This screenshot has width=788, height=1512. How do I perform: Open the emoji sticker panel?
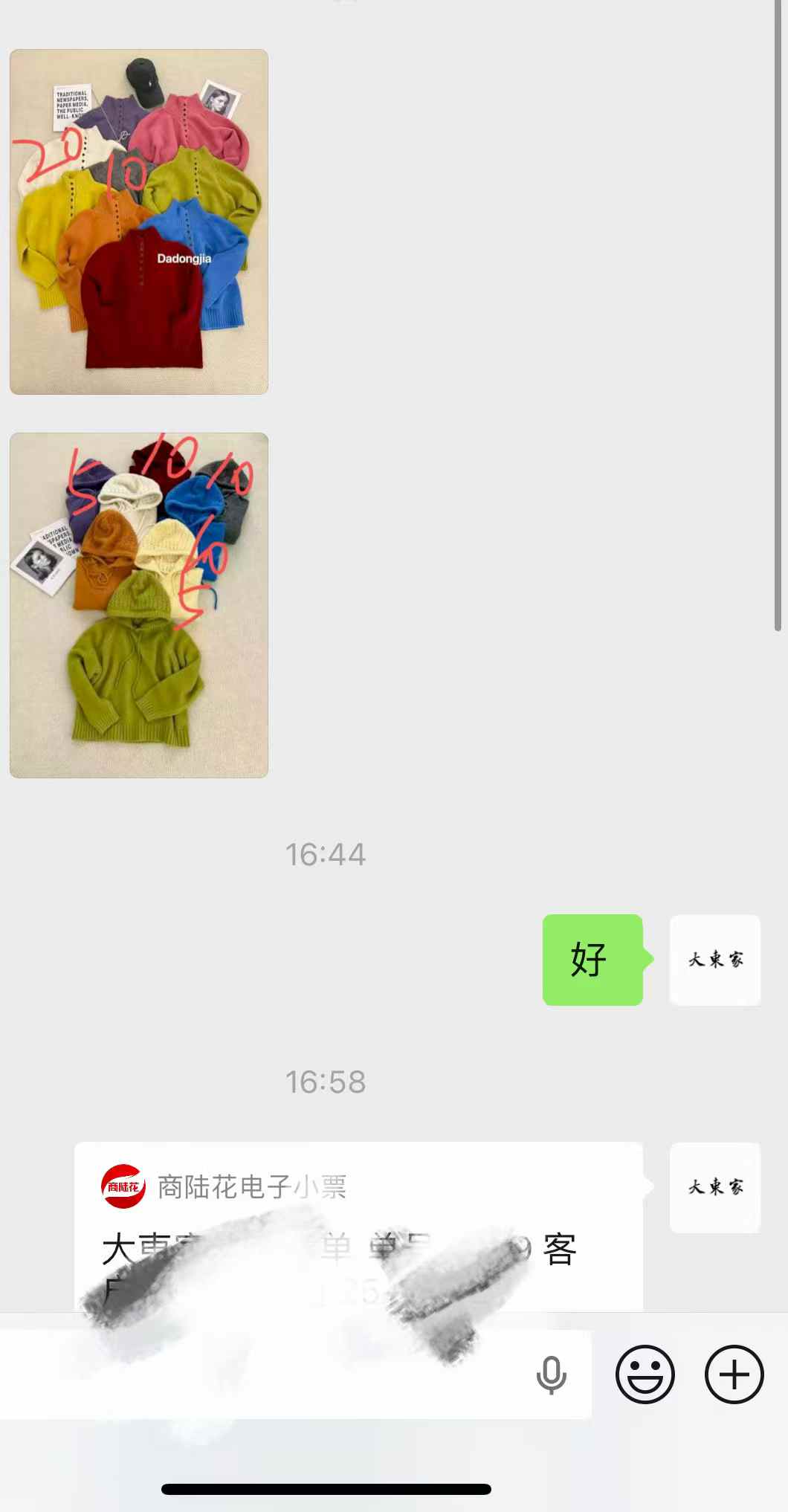click(645, 1374)
